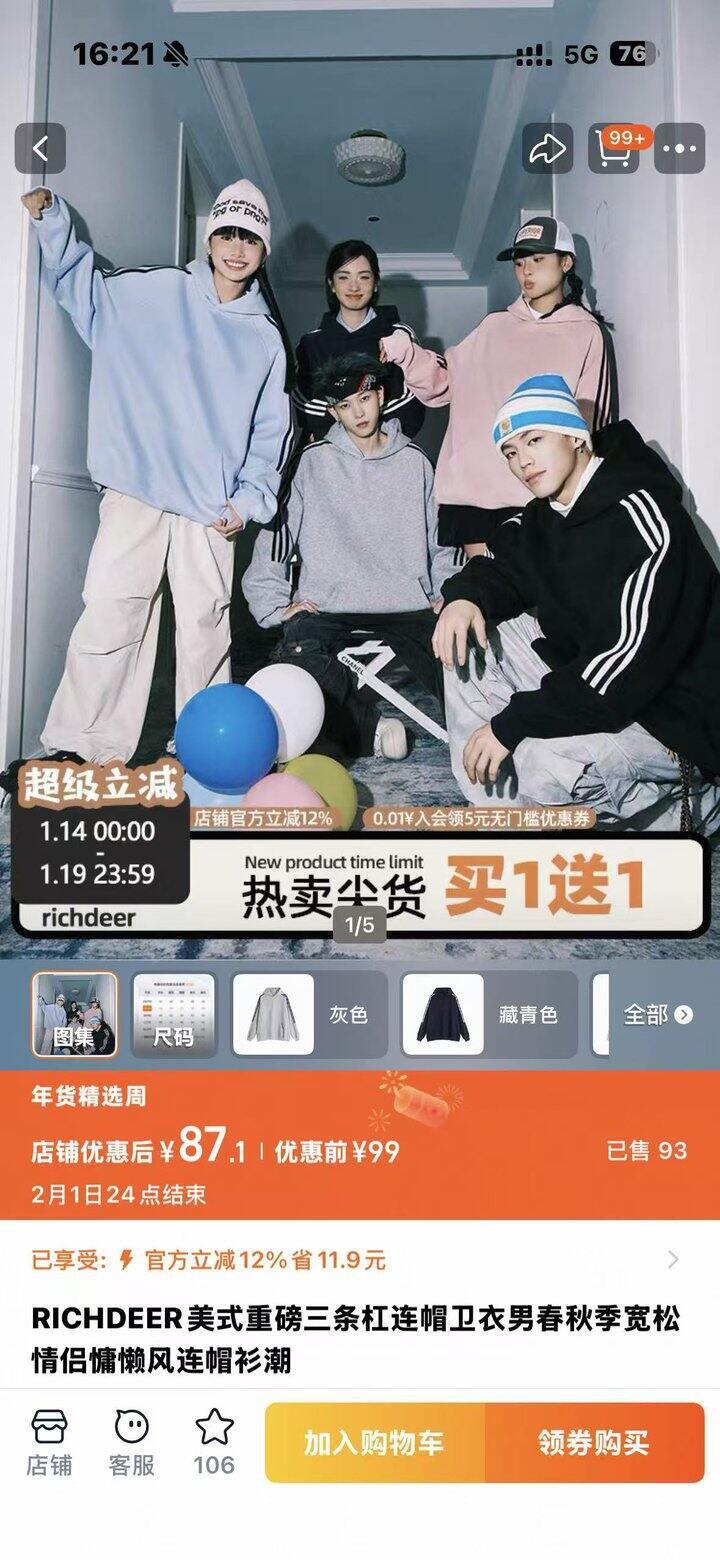Tap 领券购买 to buy with coupon
The height and width of the screenshot is (1560, 720).
(594, 1443)
